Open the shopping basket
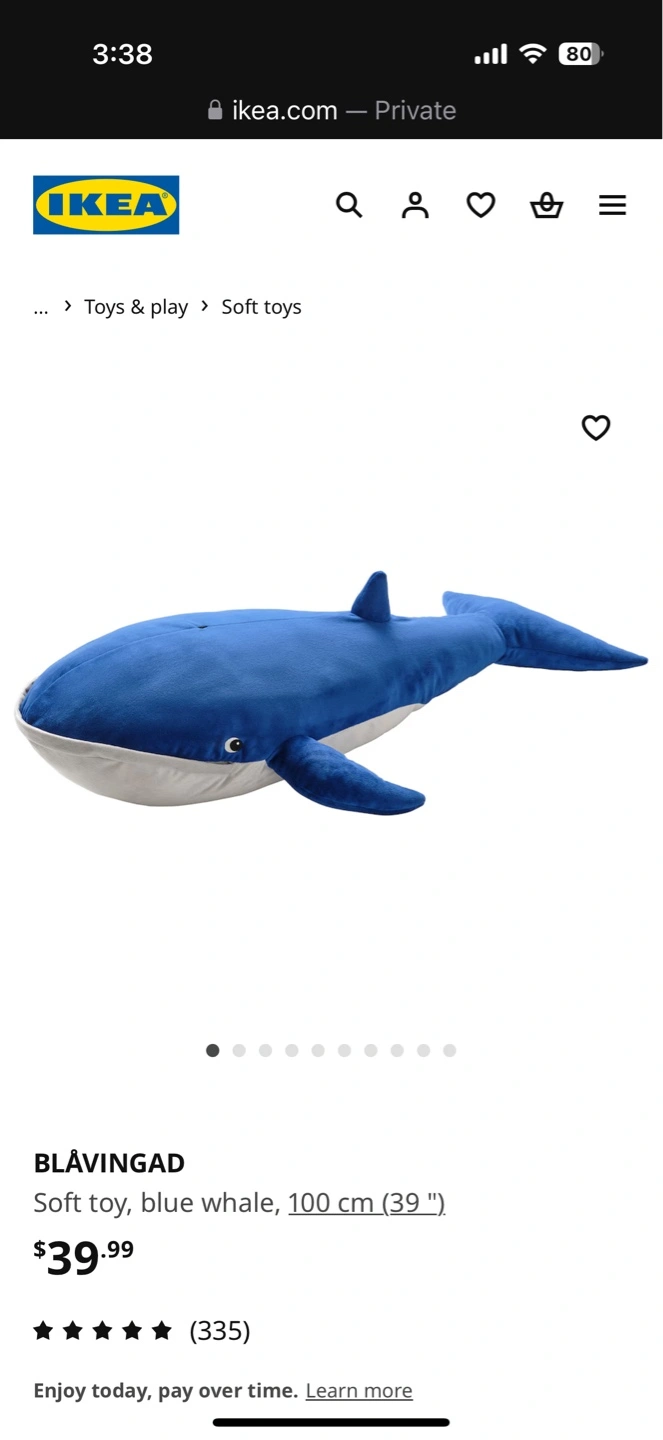 pyautogui.click(x=546, y=205)
